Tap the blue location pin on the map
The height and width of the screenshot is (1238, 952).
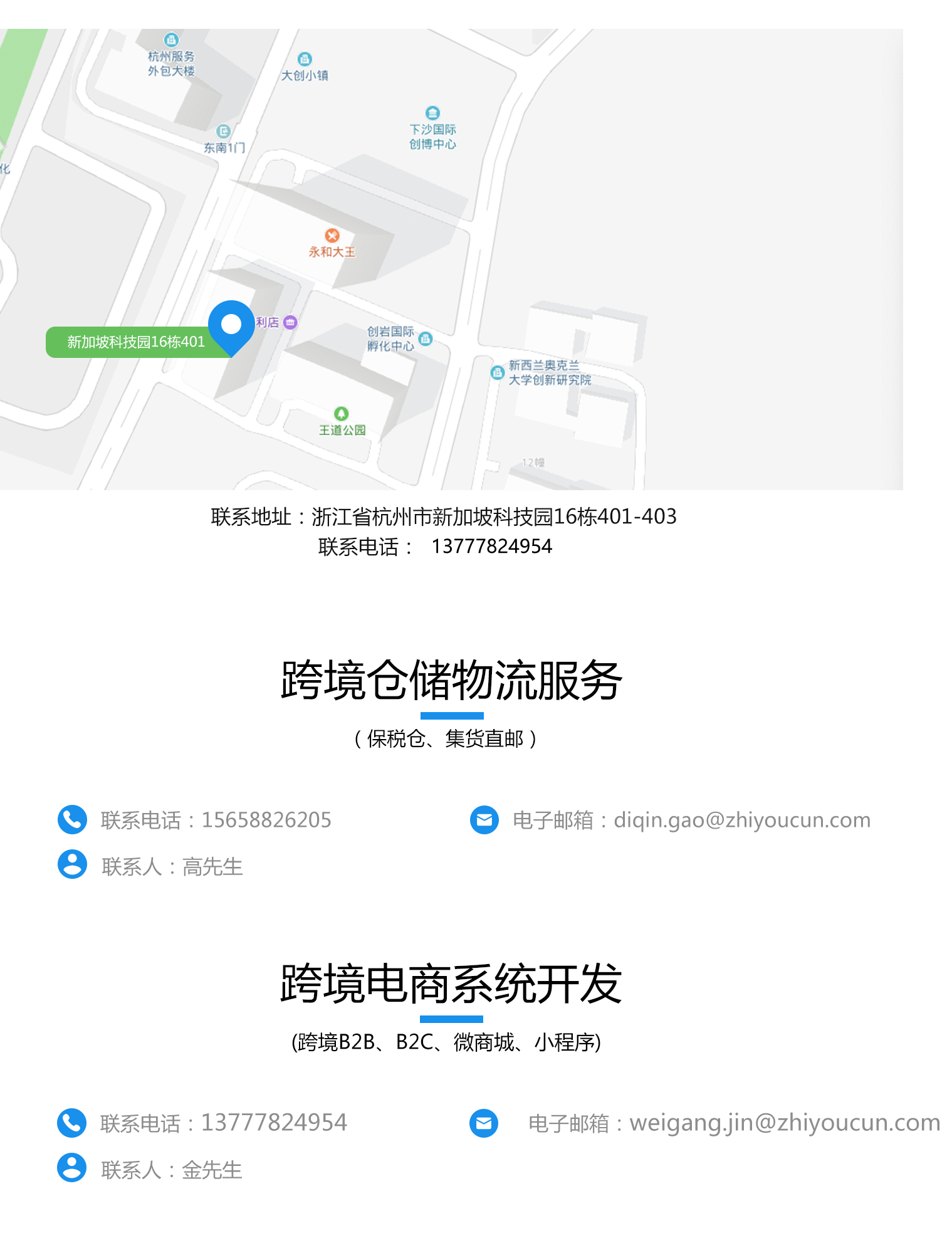tap(231, 325)
